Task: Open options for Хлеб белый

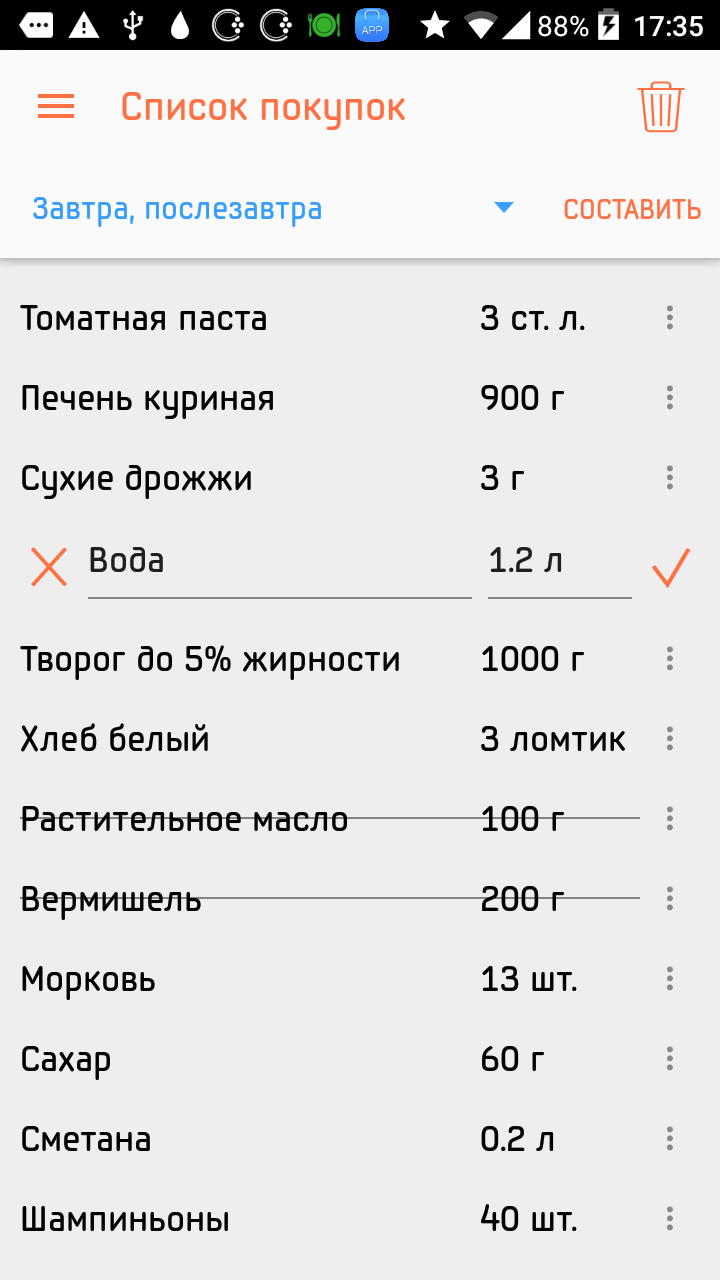Action: click(x=670, y=739)
